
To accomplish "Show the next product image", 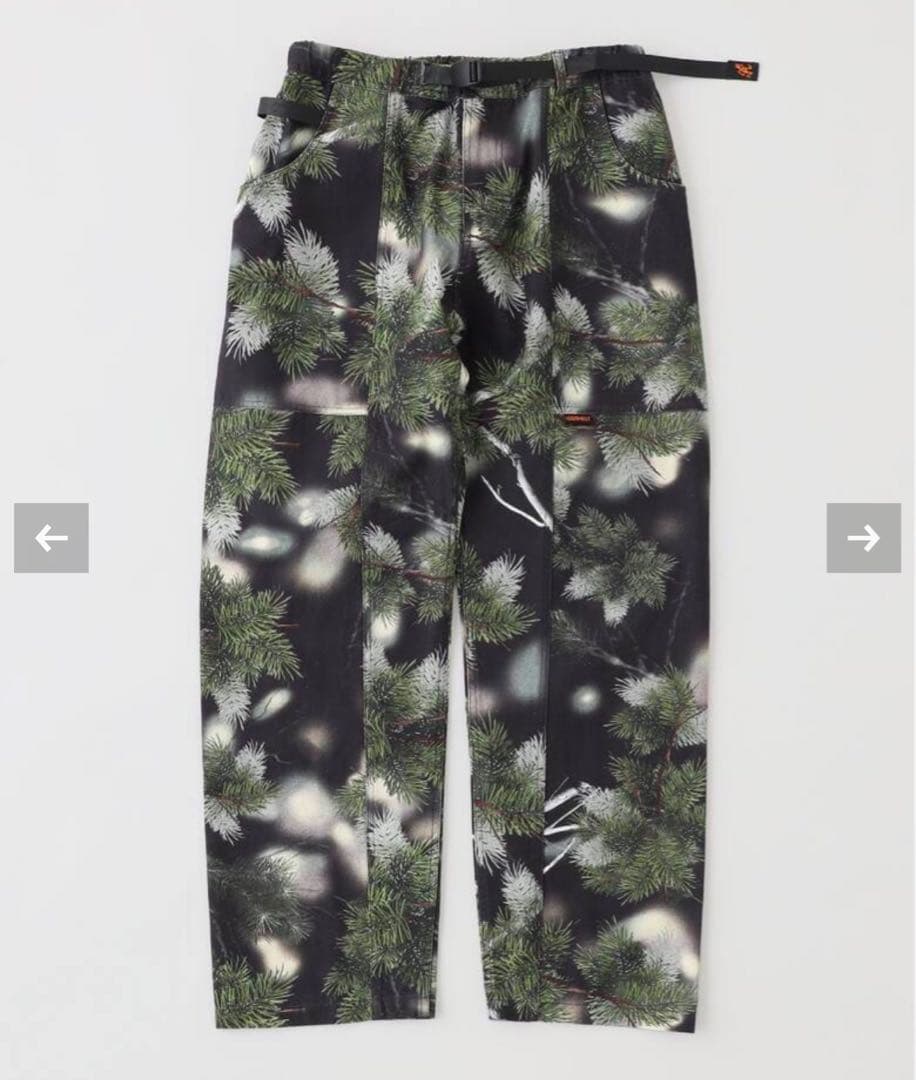I will pos(863,538).
